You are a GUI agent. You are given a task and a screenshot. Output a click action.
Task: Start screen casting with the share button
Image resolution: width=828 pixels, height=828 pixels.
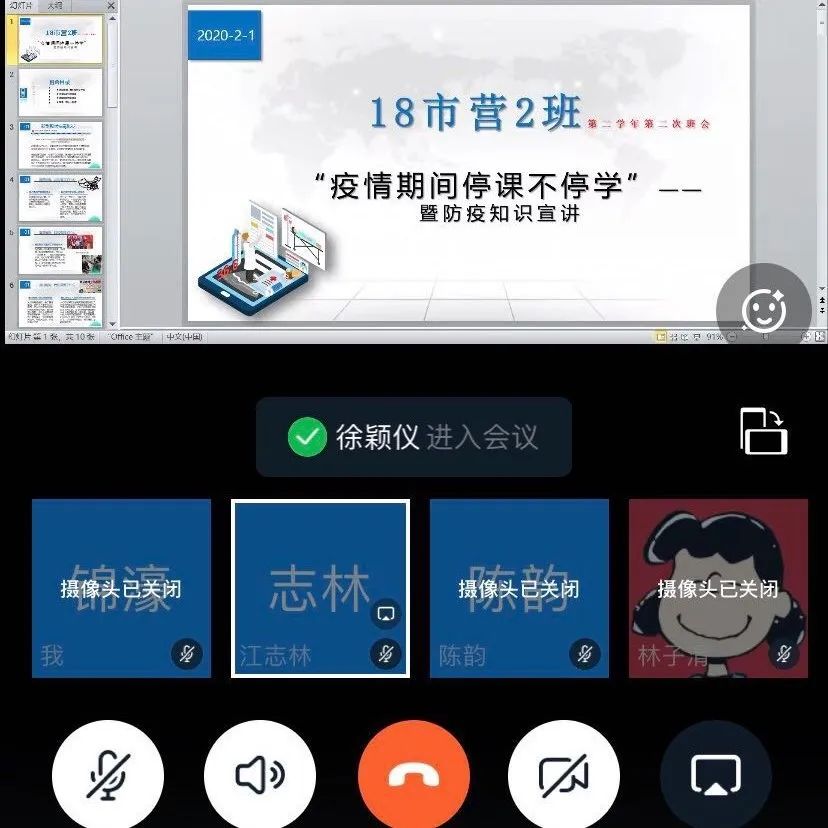(x=715, y=774)
